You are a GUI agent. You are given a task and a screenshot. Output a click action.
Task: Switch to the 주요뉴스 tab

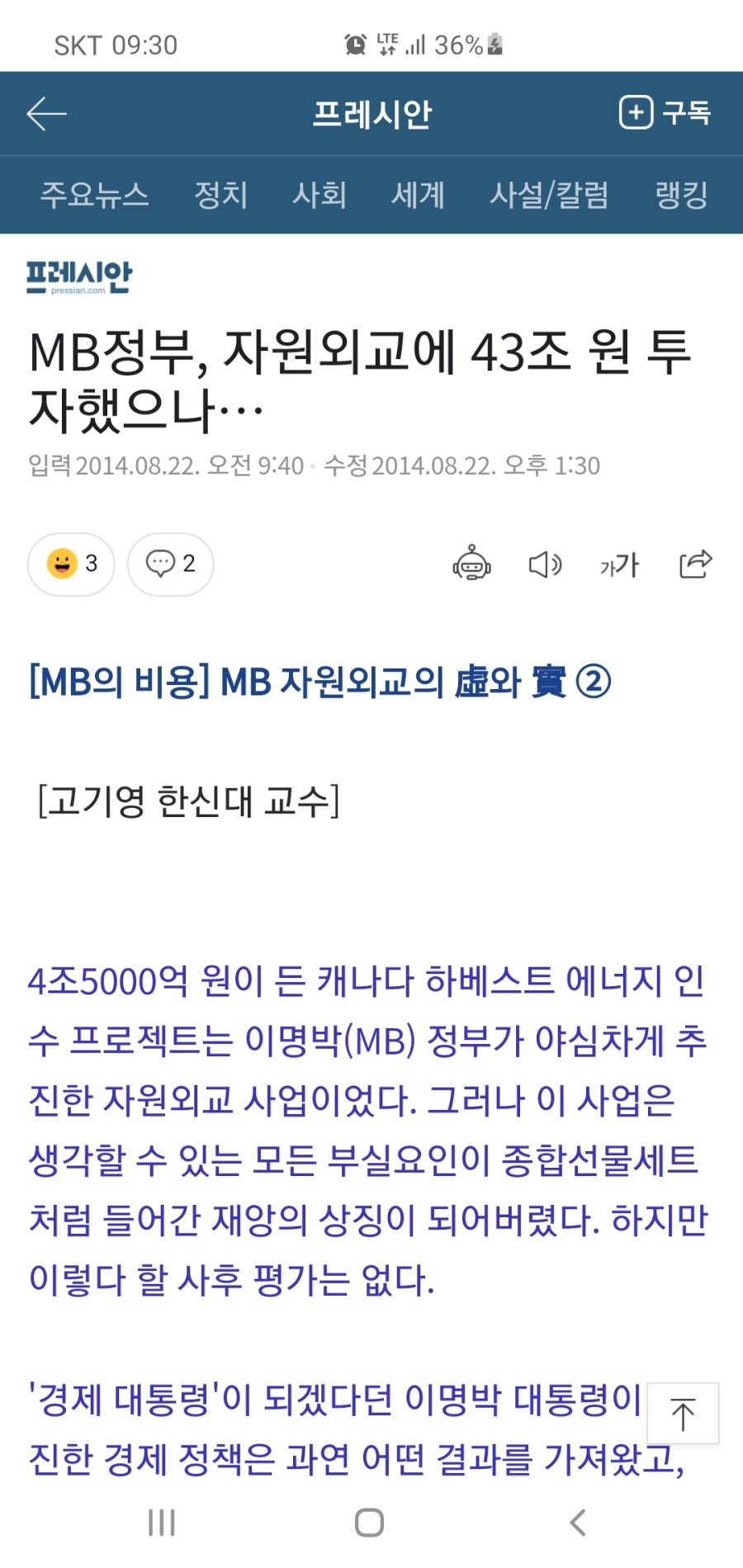(95, 195)
